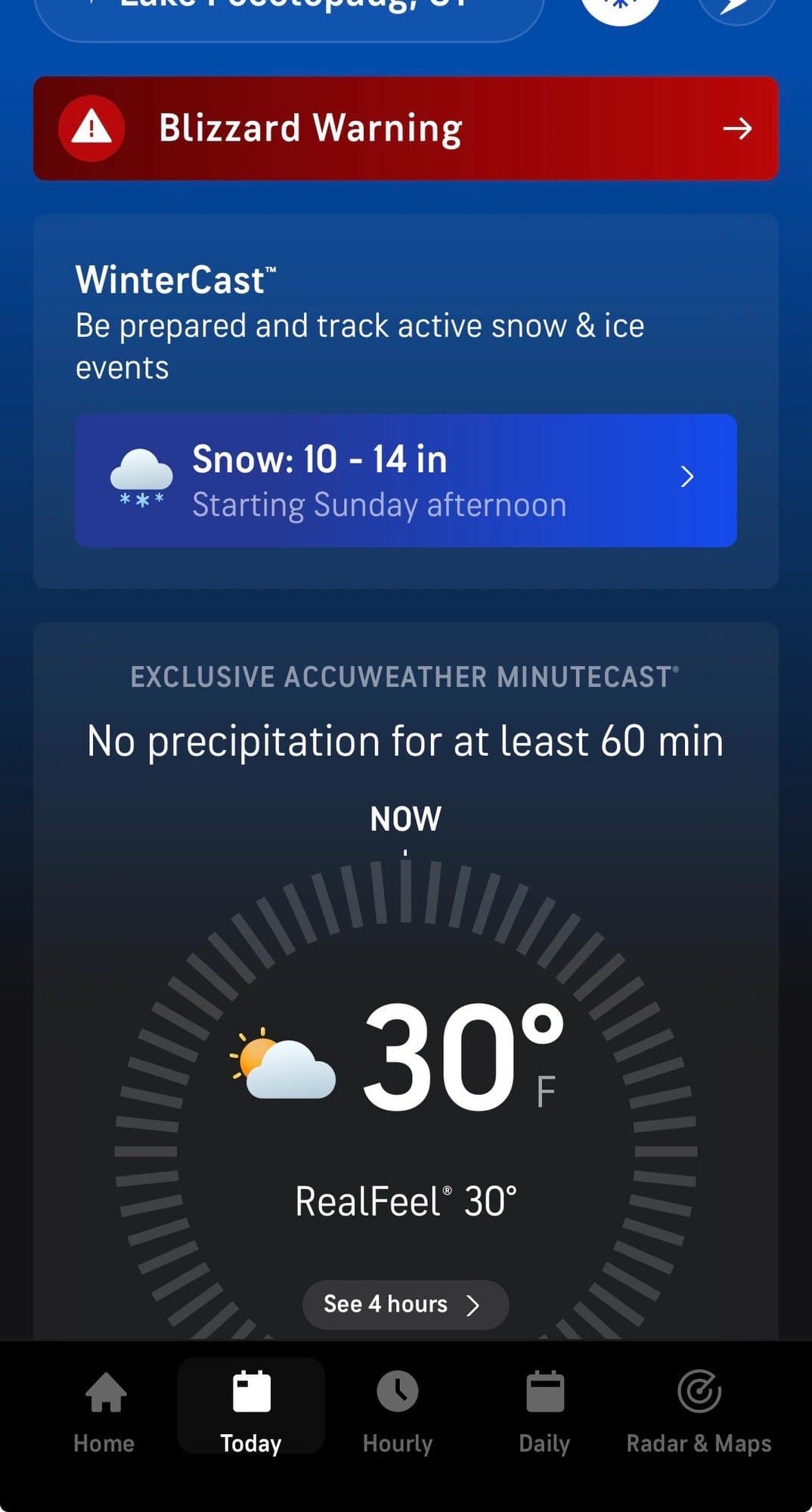Tap the snowflake icon in the top bar

(620, 8)
